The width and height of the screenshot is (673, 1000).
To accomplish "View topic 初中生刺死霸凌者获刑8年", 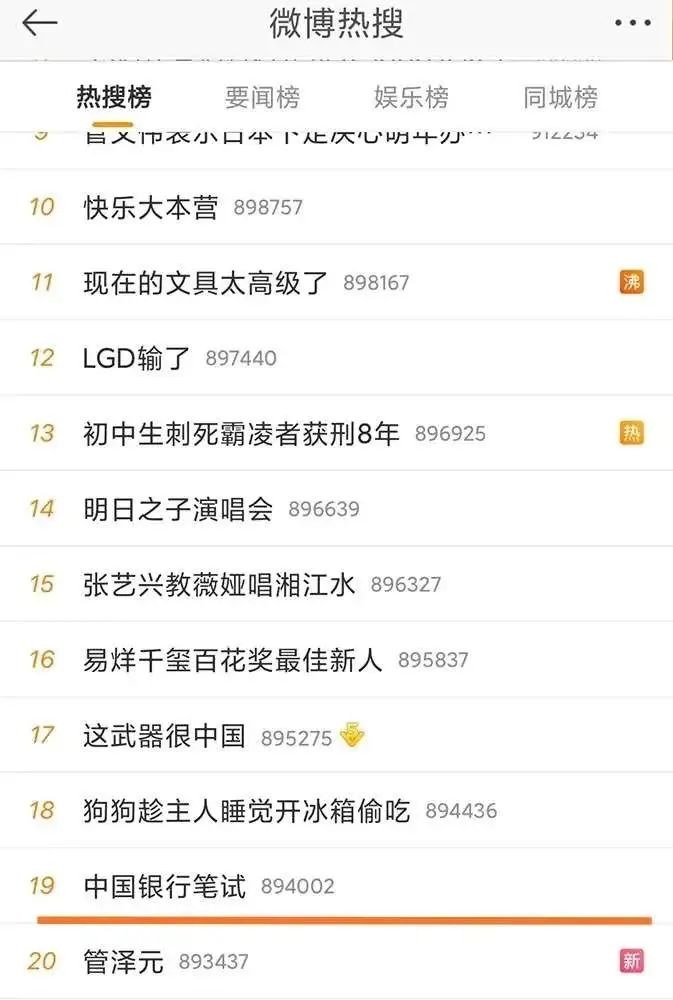I will coord(241,433).
